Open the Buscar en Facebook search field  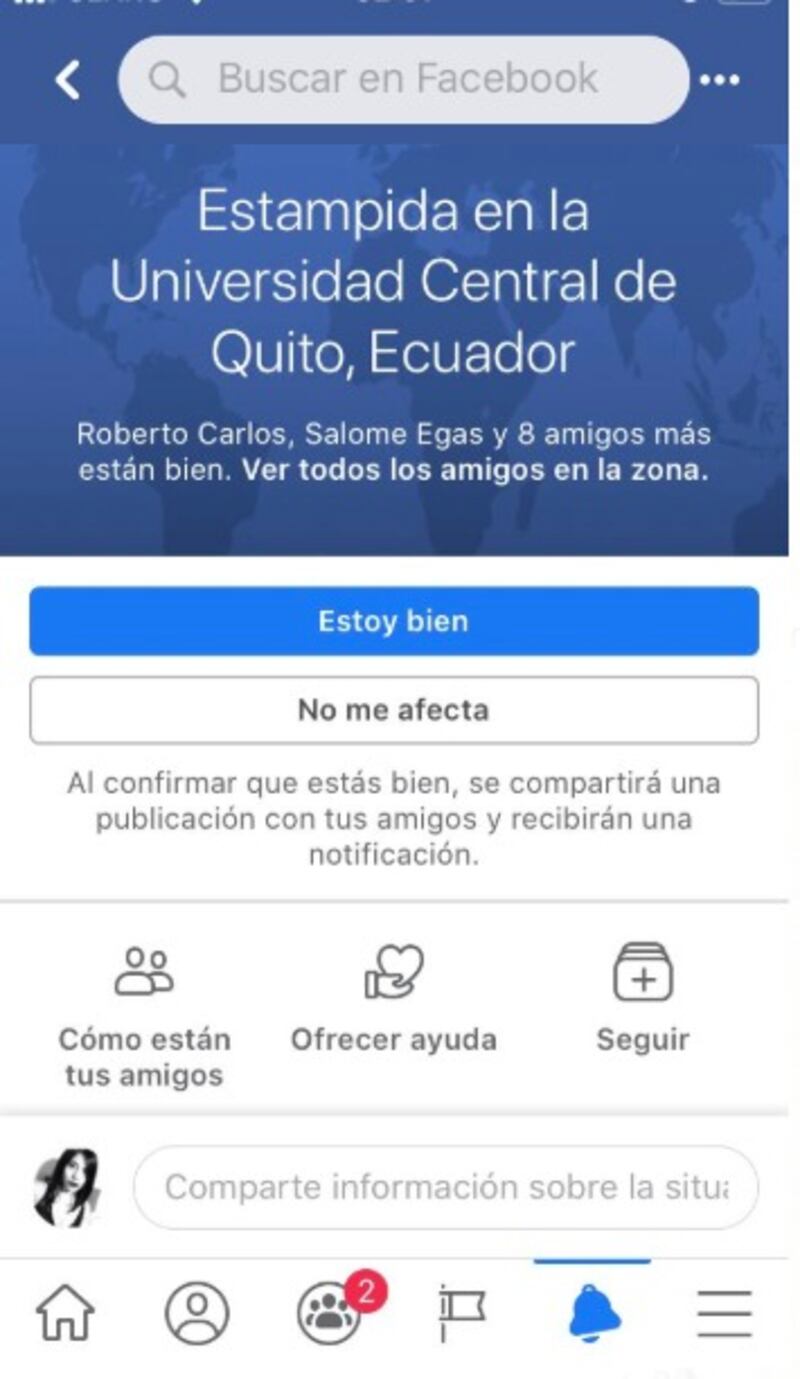pos(404,80)
